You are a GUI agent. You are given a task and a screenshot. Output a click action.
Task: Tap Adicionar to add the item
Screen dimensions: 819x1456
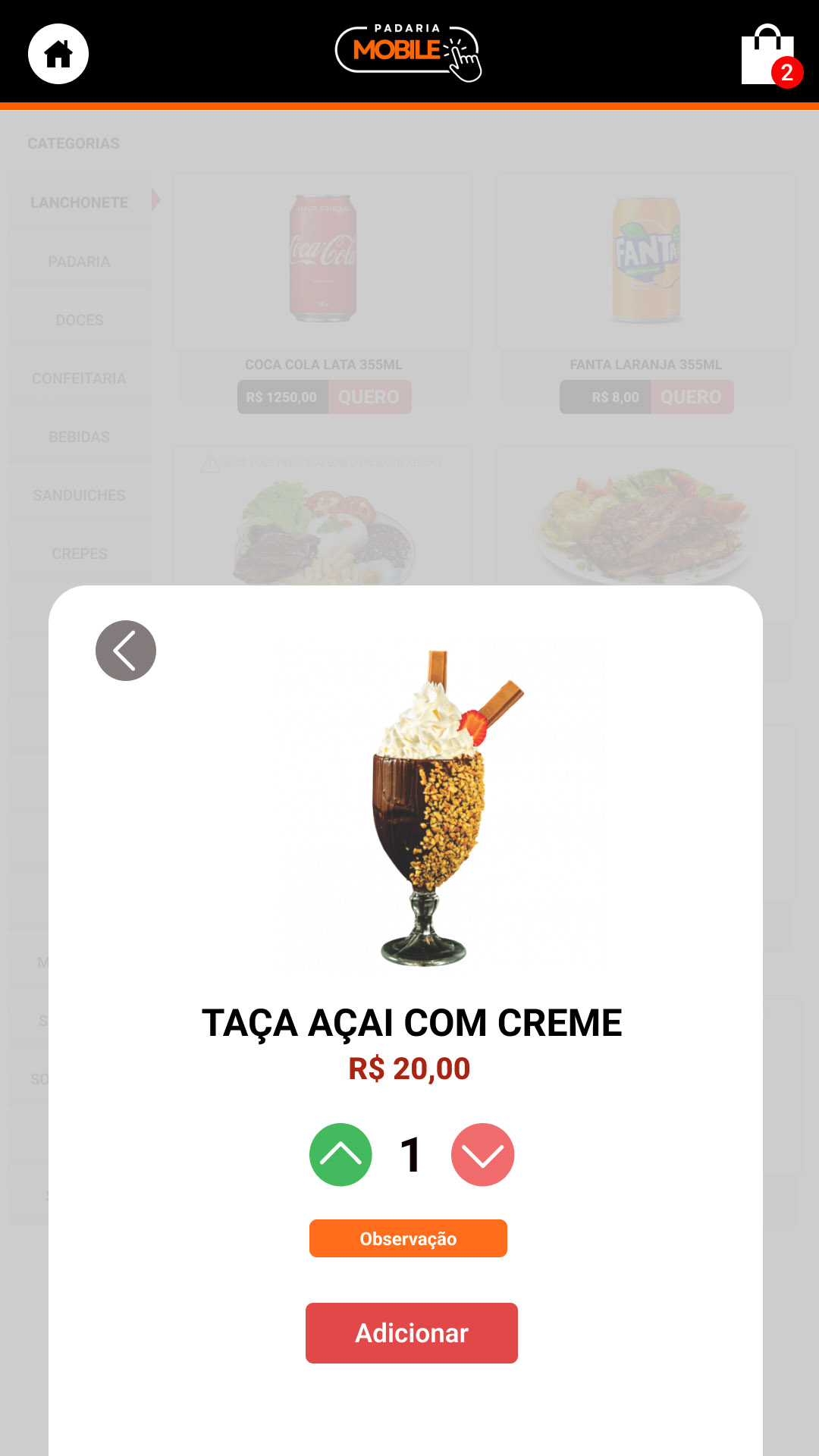411,1332
